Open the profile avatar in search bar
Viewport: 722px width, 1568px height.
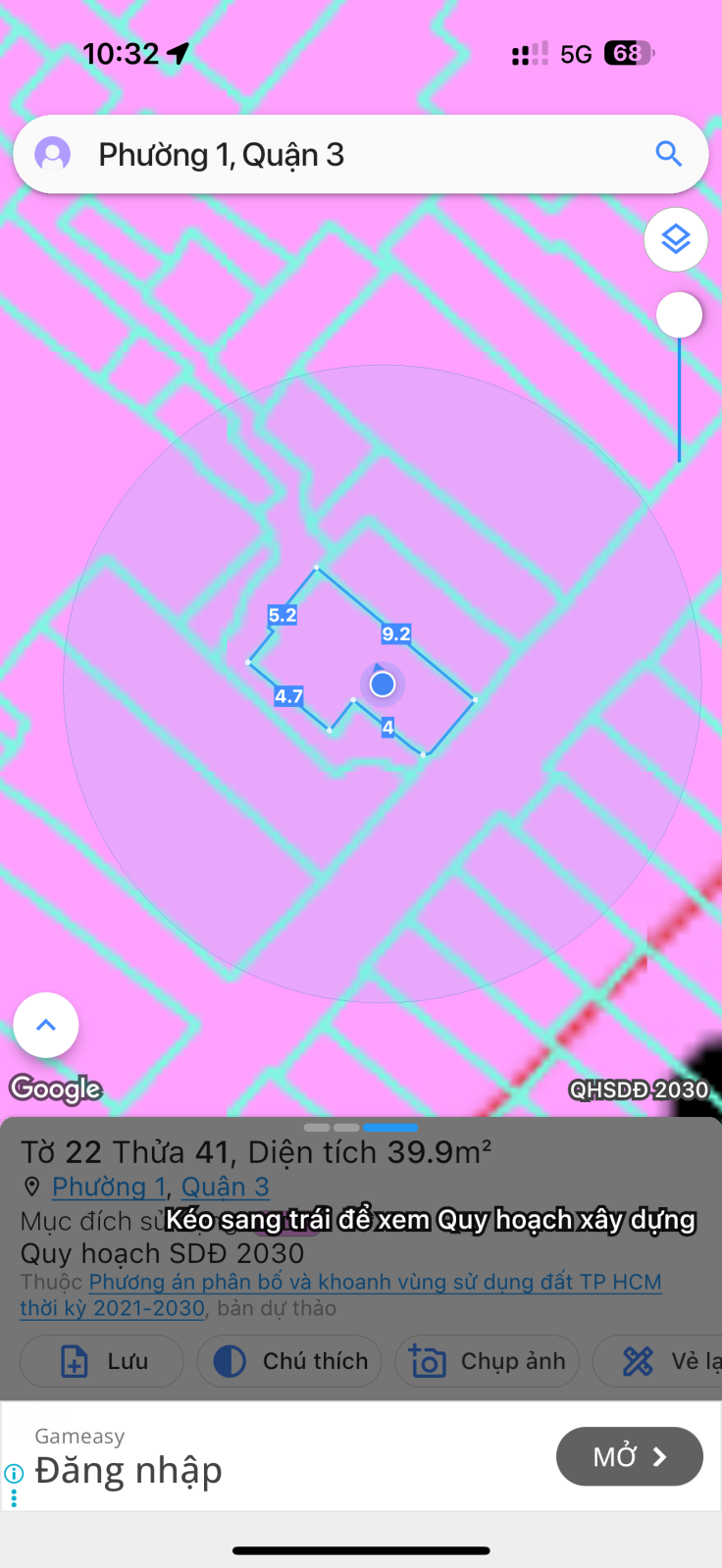[x=52, y=154]
